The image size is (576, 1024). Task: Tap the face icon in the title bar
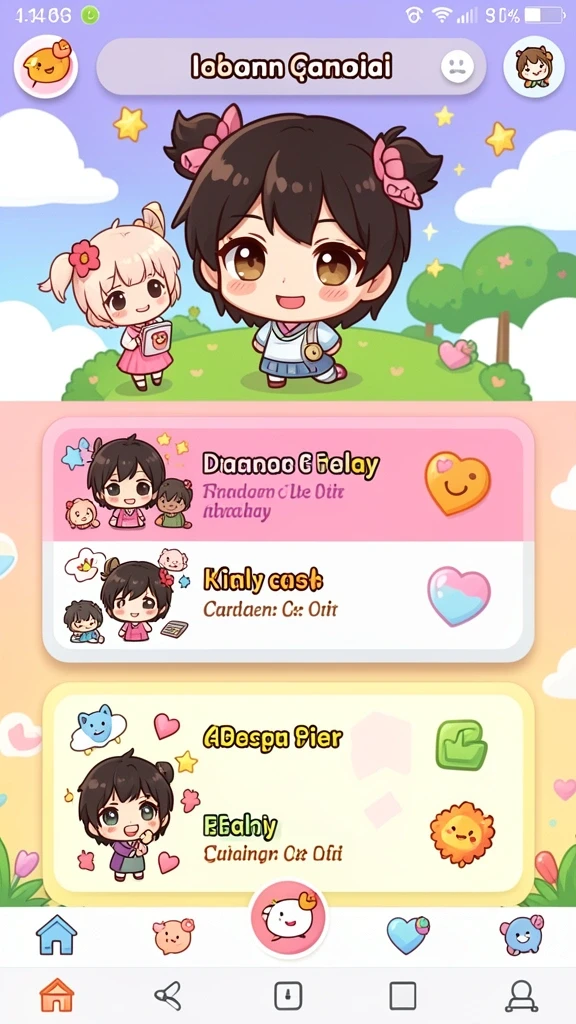(457, 66)
